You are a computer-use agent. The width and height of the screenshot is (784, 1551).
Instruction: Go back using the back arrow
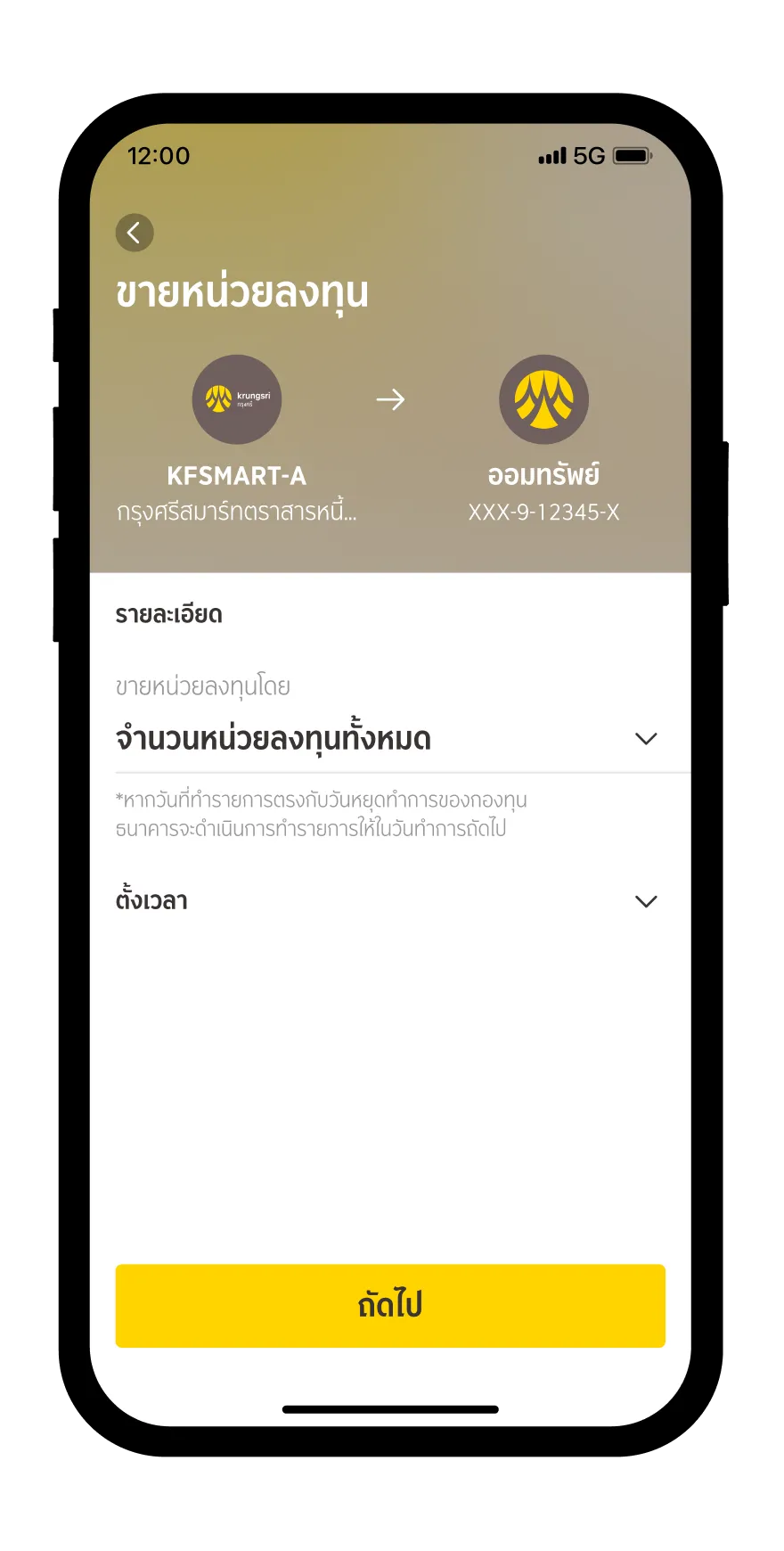point(135,234)
